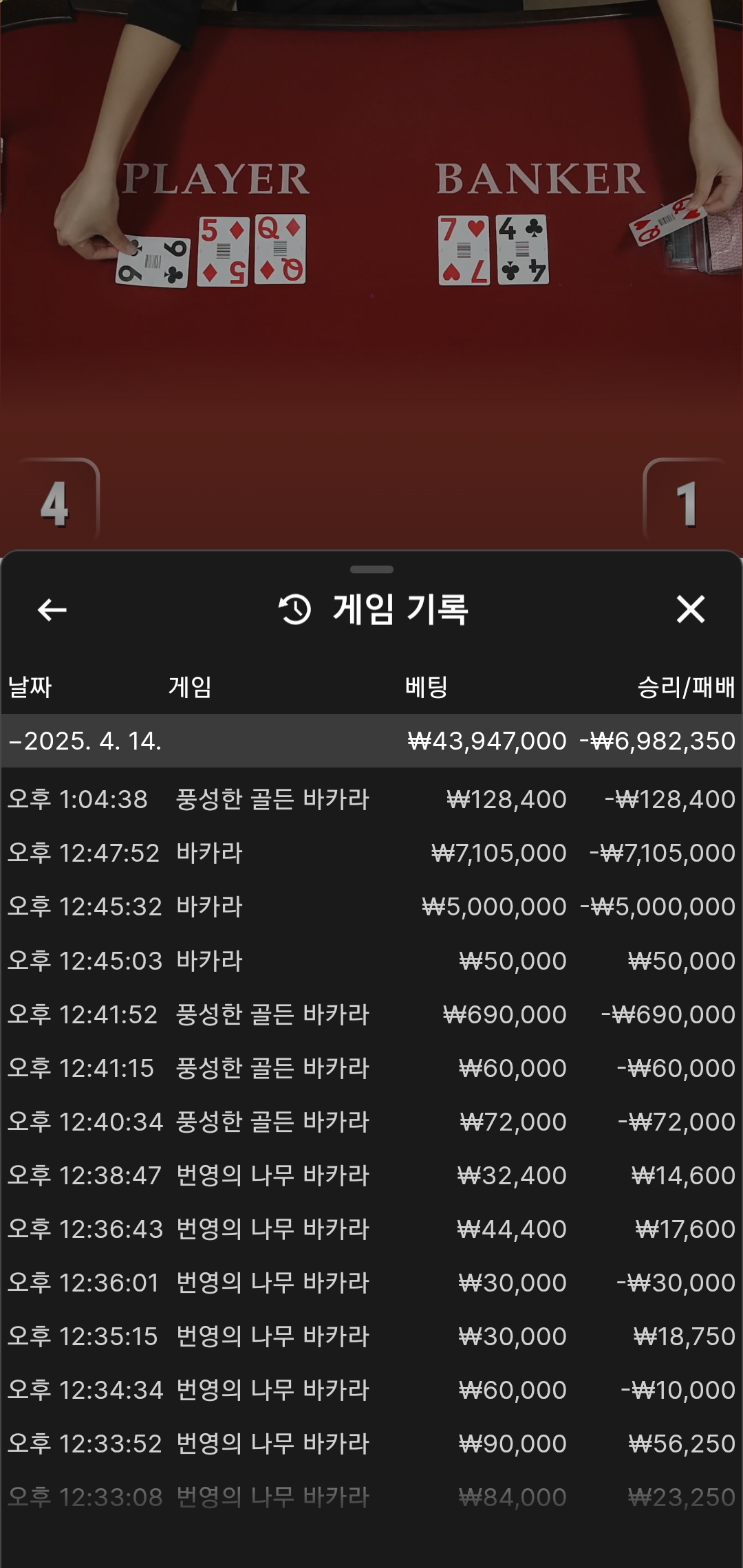Select the 오후 12:41:15 game record
Image resolution: width=743 pixels, height=1568 pixels.
(371, 1068)
